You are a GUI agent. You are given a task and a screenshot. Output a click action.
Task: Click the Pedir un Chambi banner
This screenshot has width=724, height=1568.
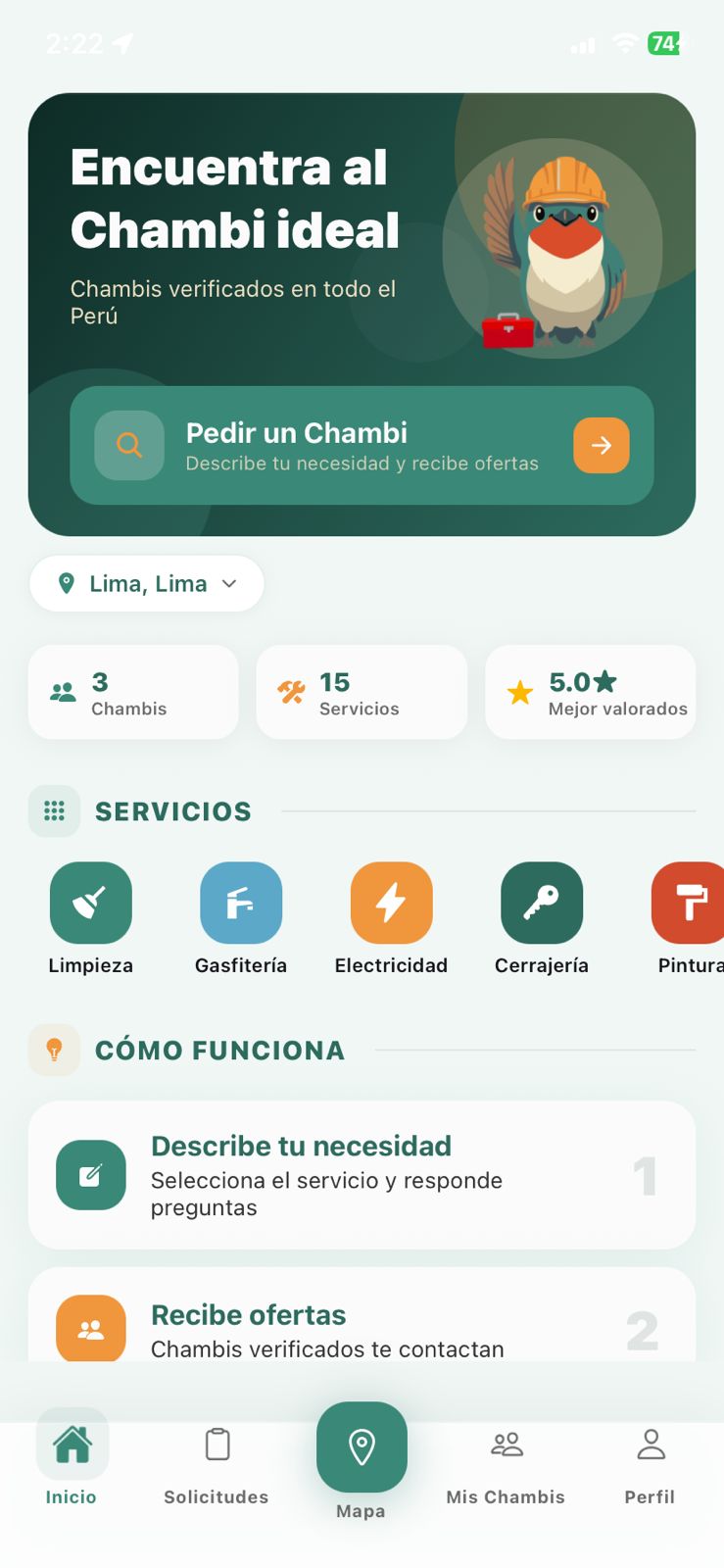361,445
